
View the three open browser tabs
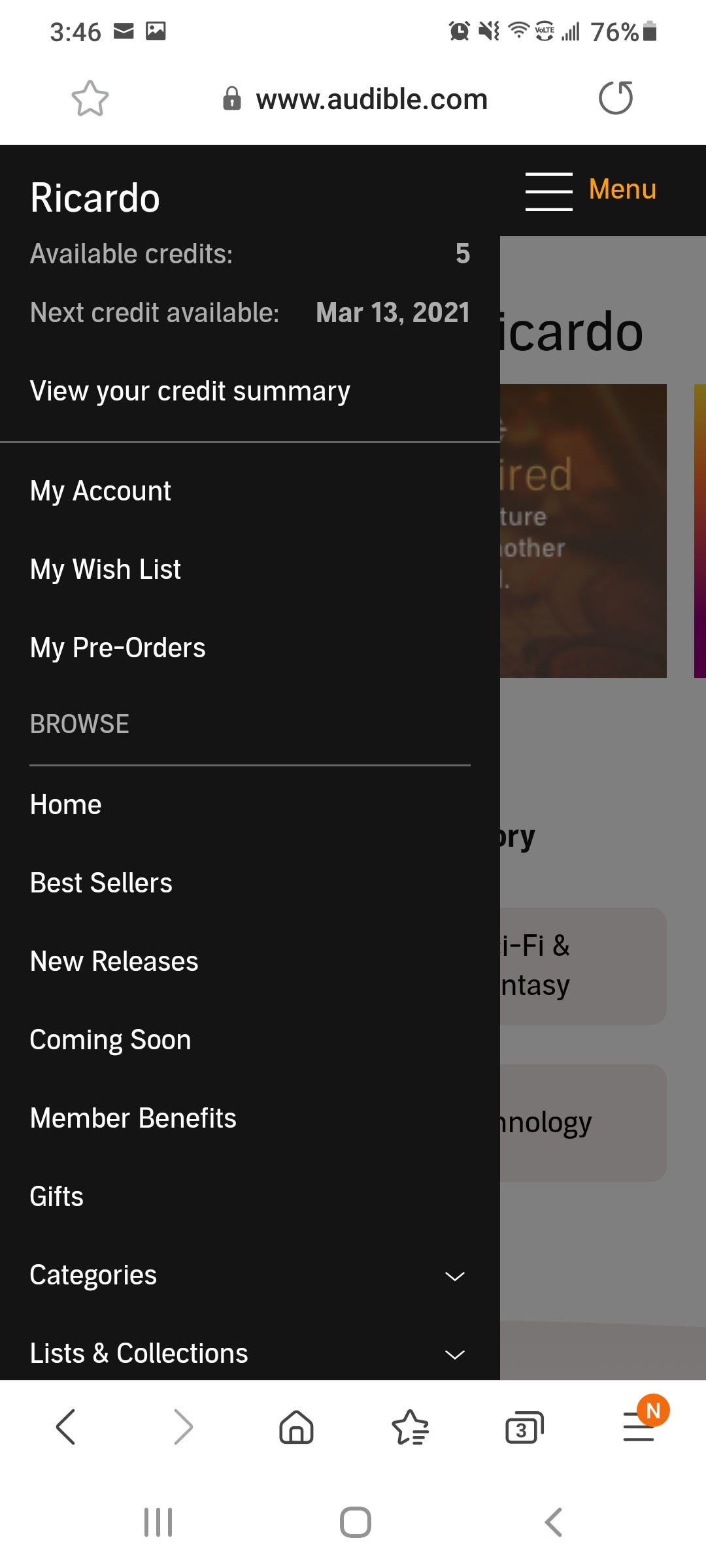(x=524, y=1427)
